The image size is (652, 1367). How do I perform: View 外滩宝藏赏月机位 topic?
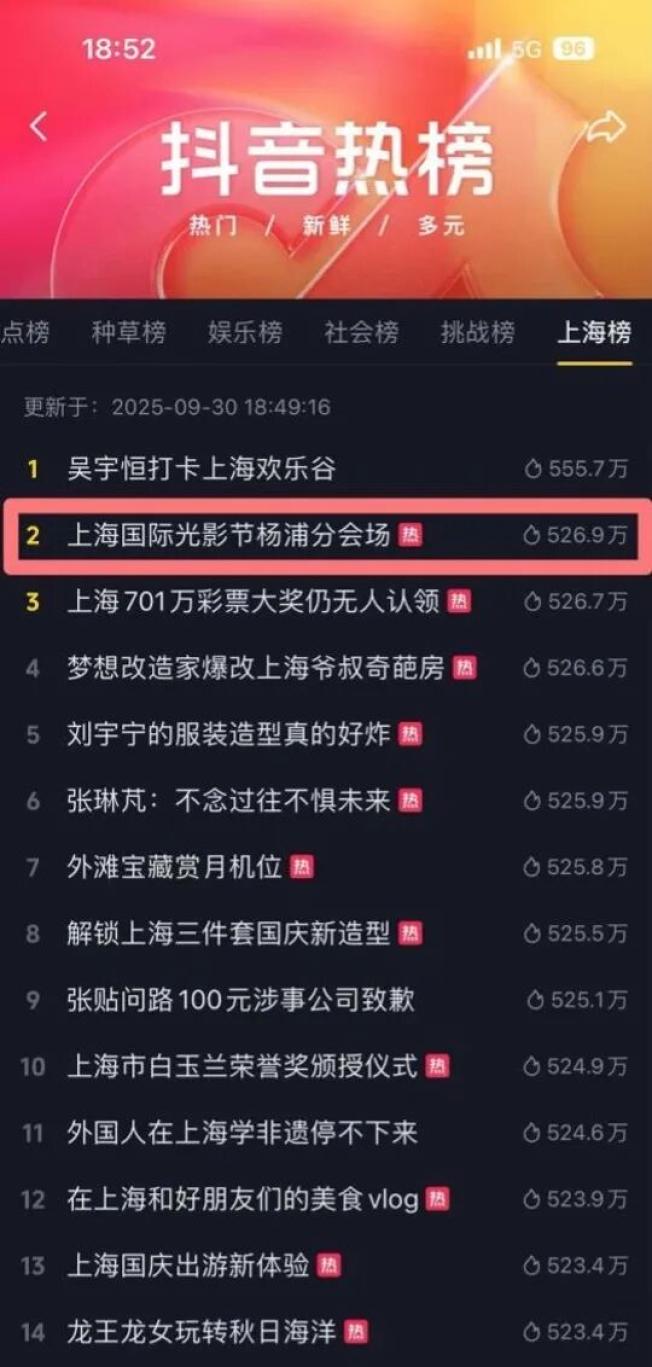(174, 867)
